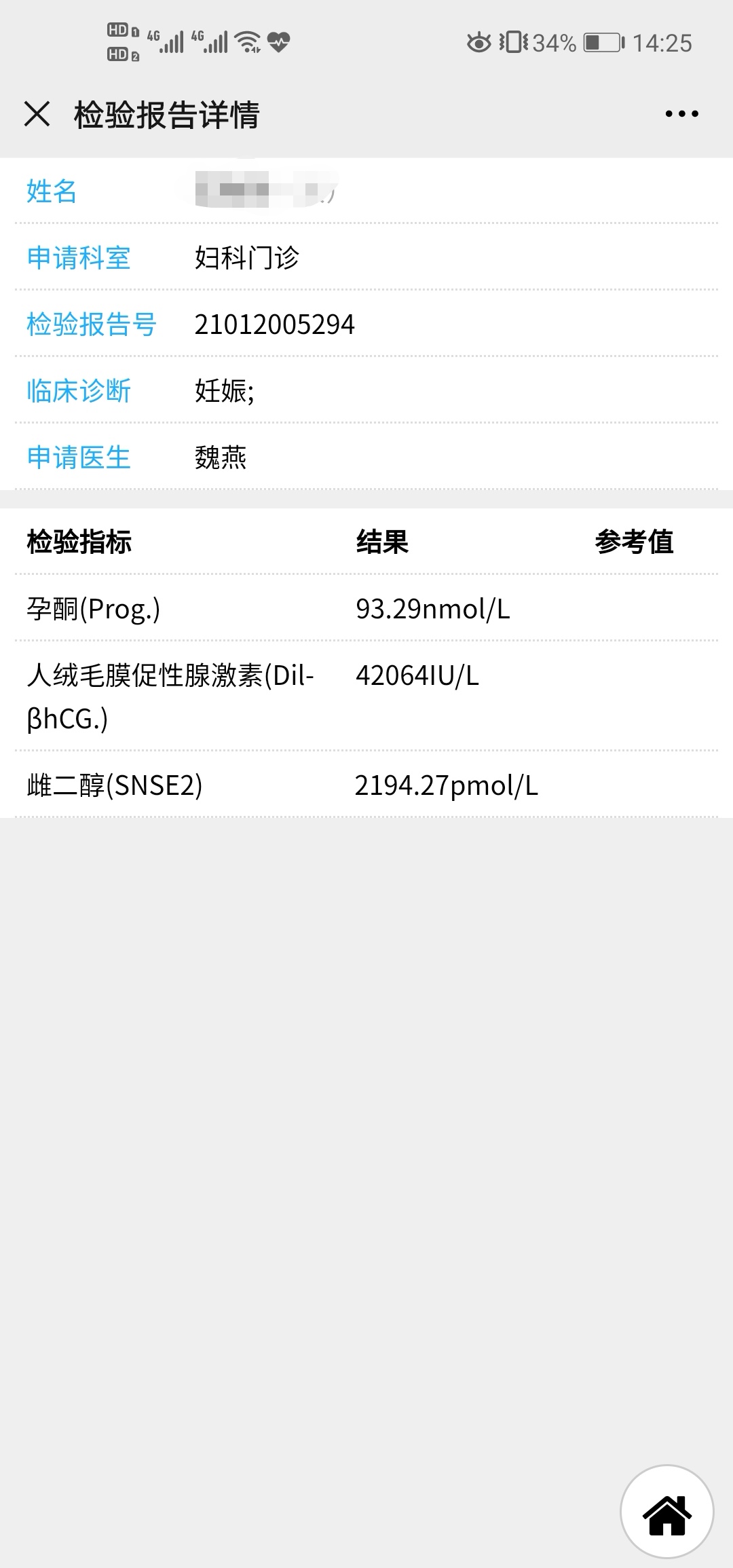Open the three-dot overflow menu

click(x=681, y=114)
